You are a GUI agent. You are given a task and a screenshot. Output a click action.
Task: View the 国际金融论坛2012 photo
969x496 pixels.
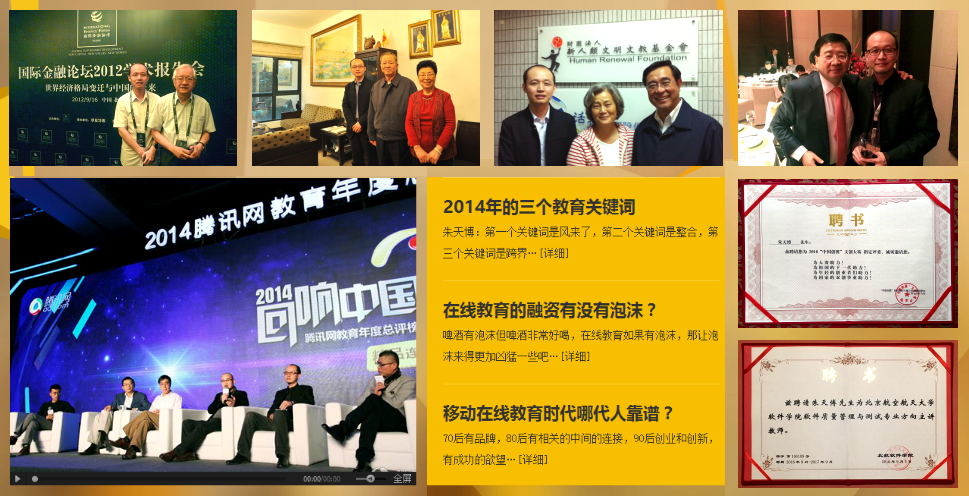click(123, 87)
